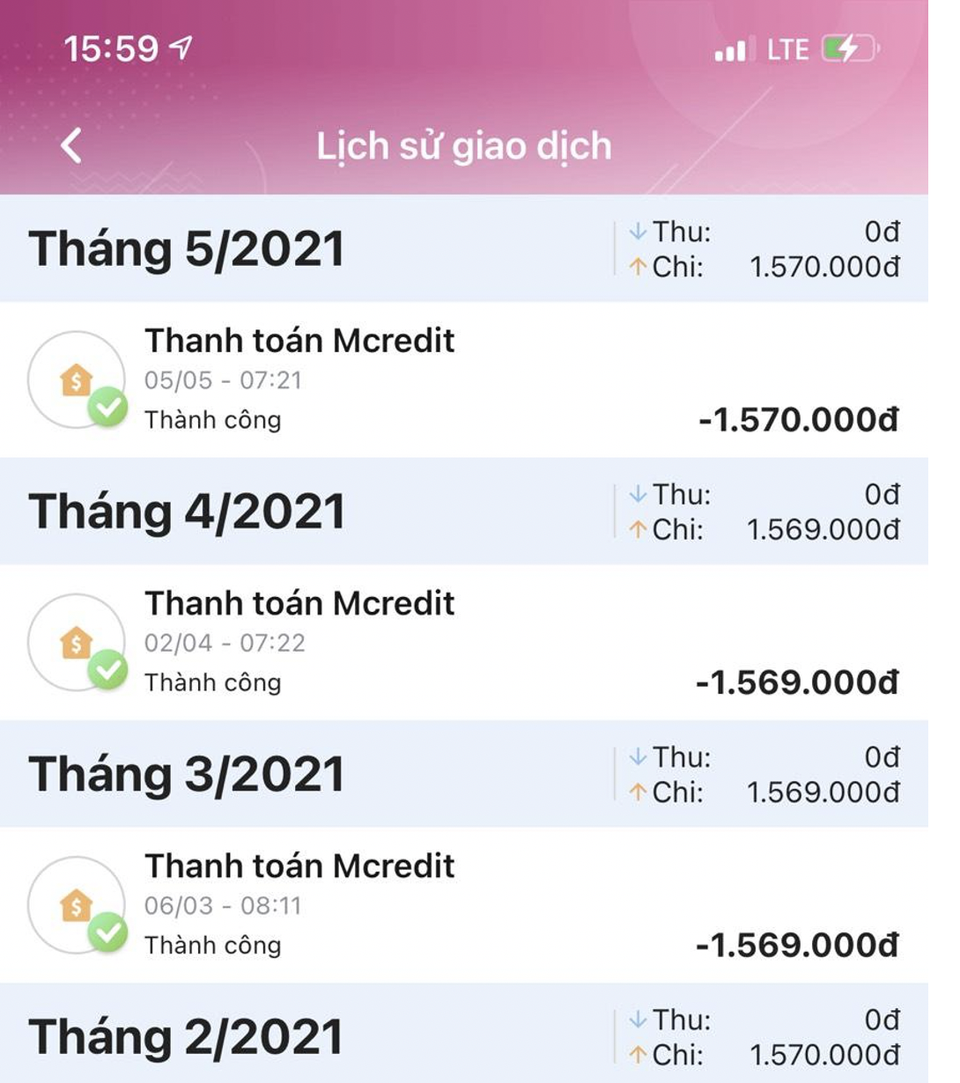Tap the Thành công status on March transaction
The width and height of the screenshot is (960, 1083).
[x=212, y=943]
